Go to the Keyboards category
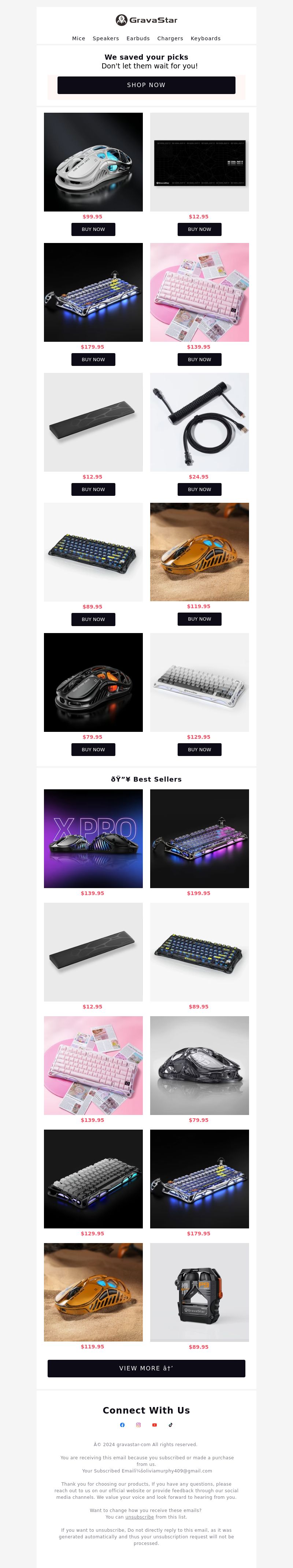293x1568 pixels. (205, 38)
